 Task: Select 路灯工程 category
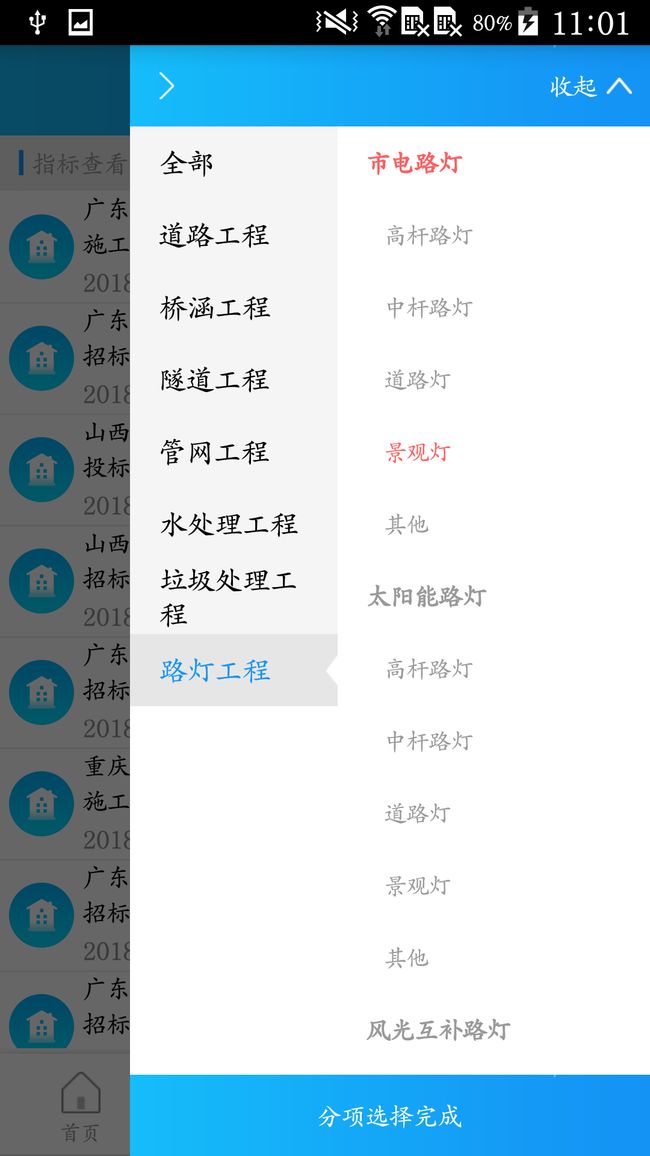click(x=215, y=670)
